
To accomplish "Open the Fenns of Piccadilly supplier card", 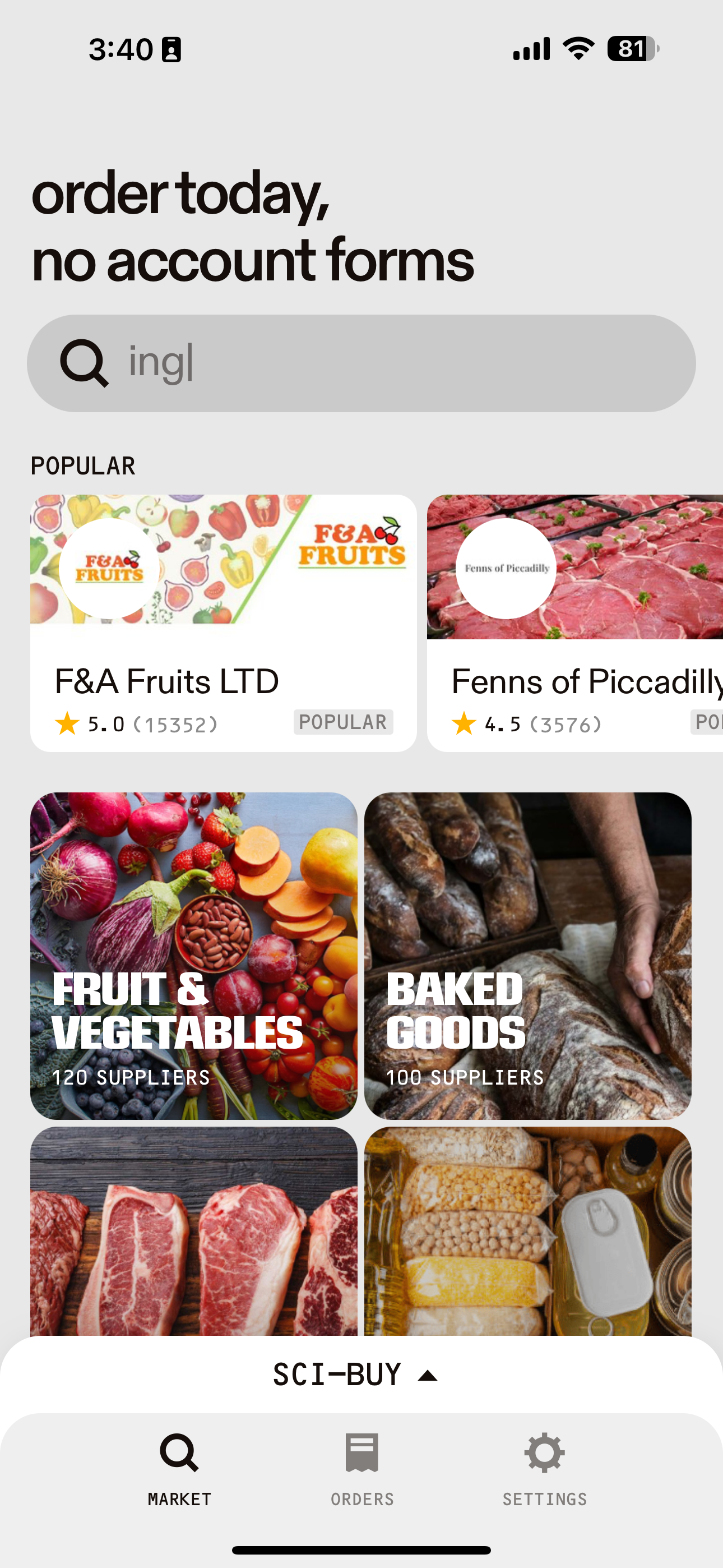I will click(x=574, y=622).
